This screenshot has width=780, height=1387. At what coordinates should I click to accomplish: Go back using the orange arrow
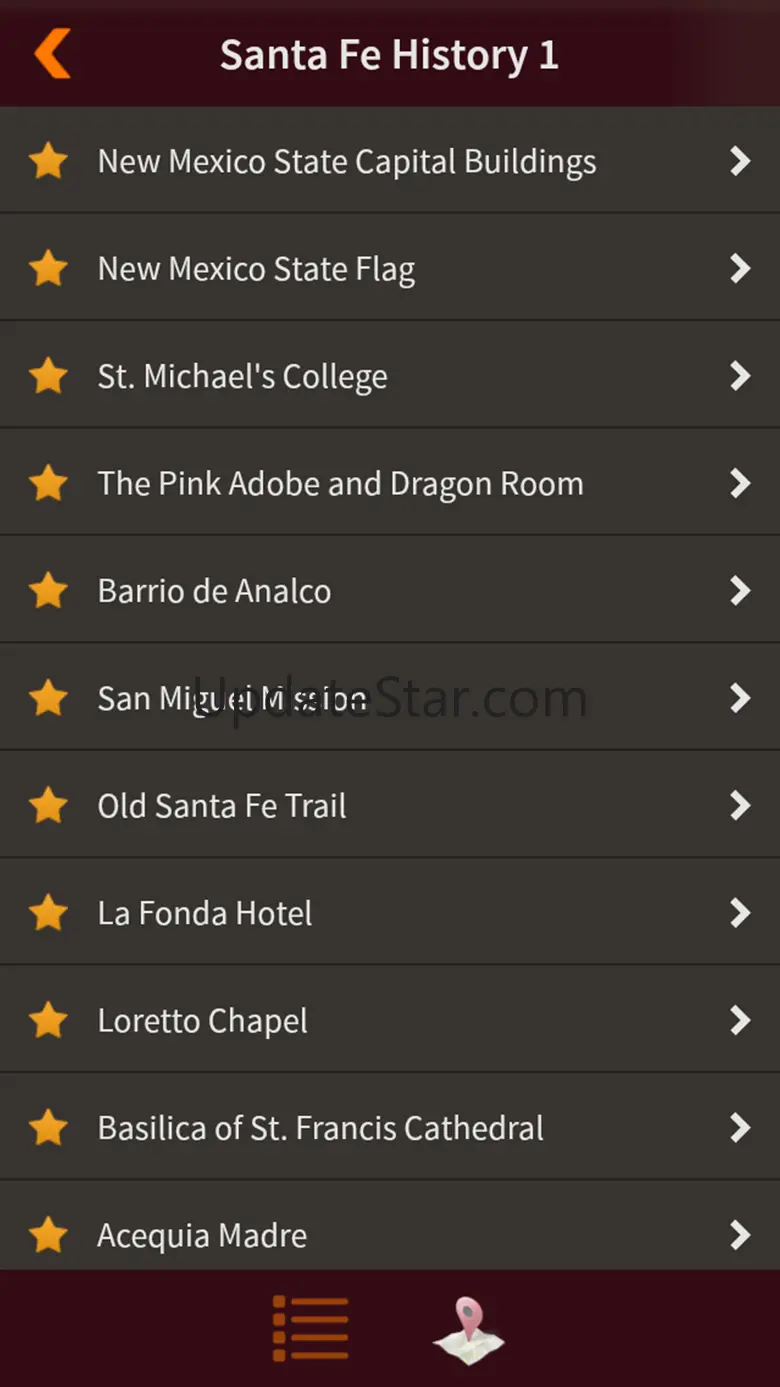point(52,54)
